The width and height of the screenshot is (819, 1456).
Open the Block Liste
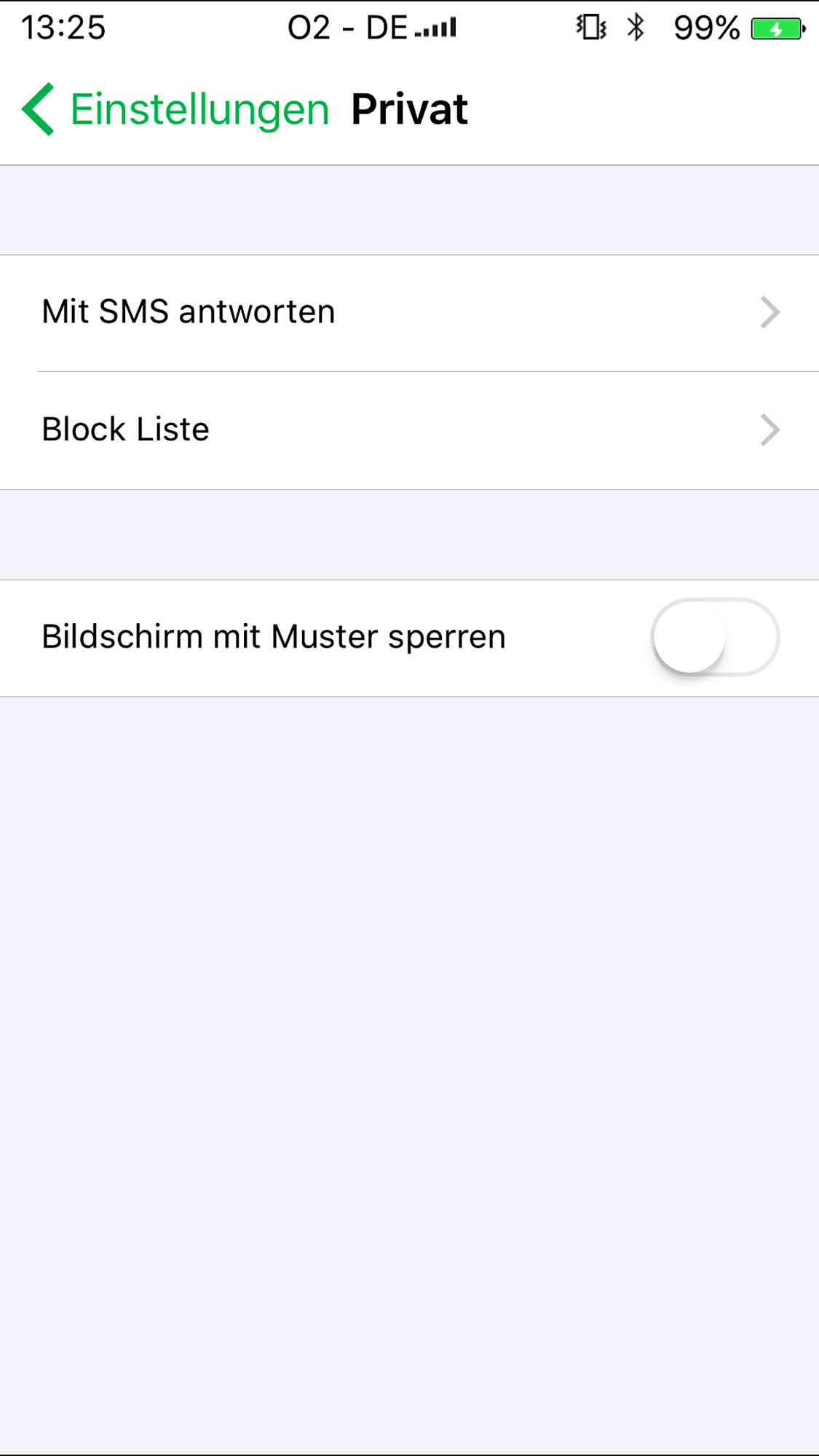click(409, 430)
